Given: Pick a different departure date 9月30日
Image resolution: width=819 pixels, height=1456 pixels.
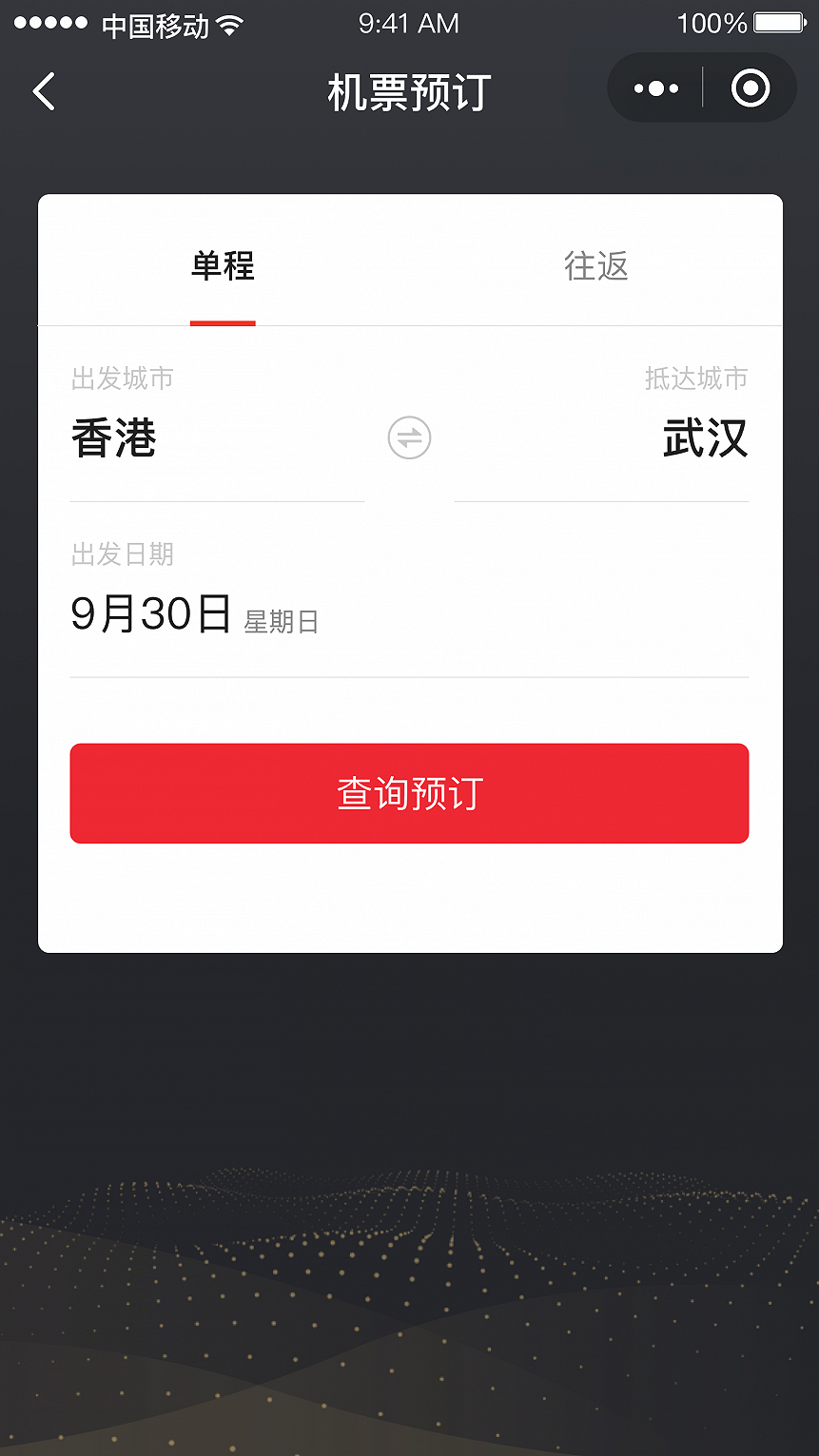Looking at the screenshot, I should (x=152, y=614).
